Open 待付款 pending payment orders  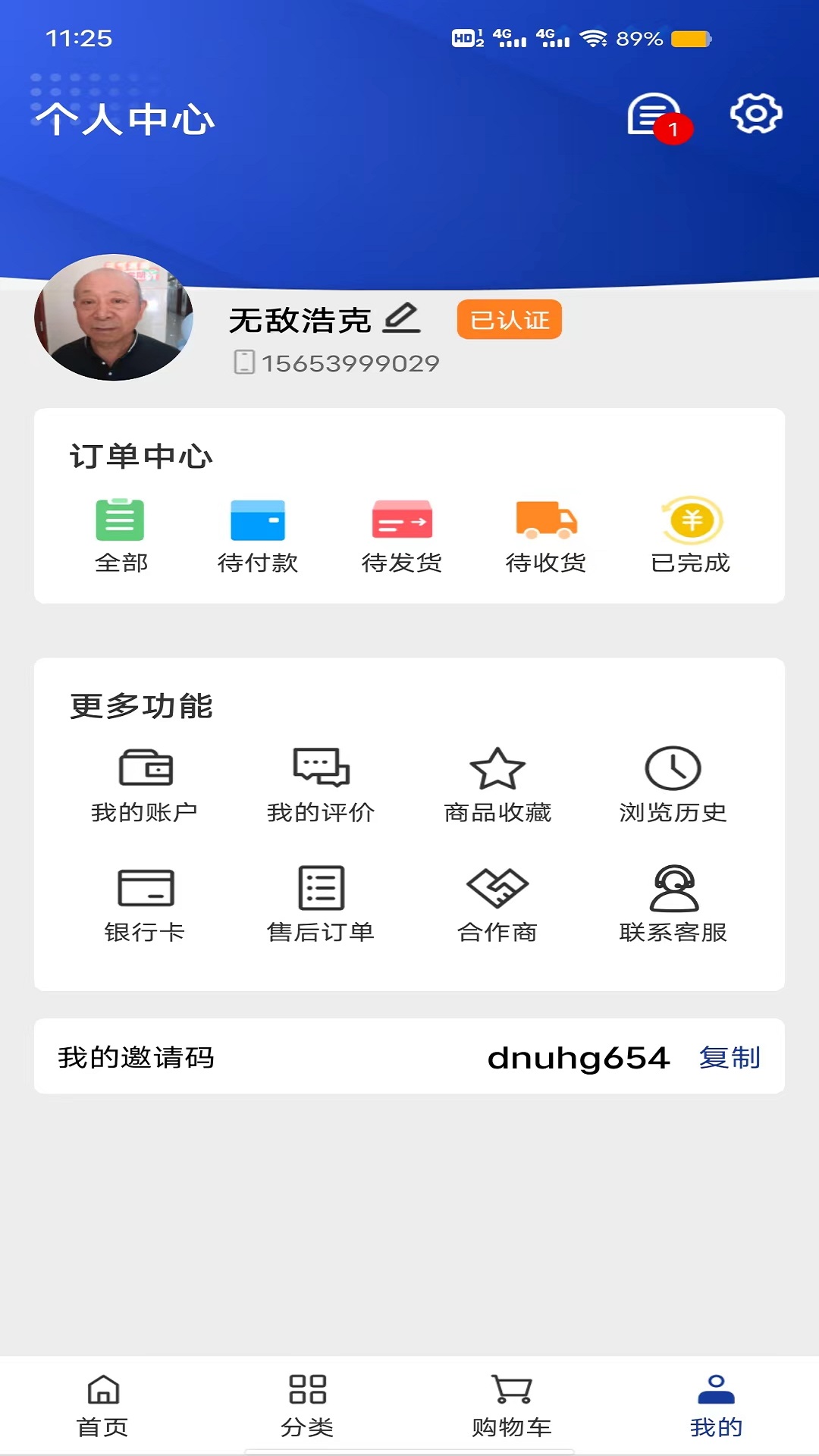[258, 535]
